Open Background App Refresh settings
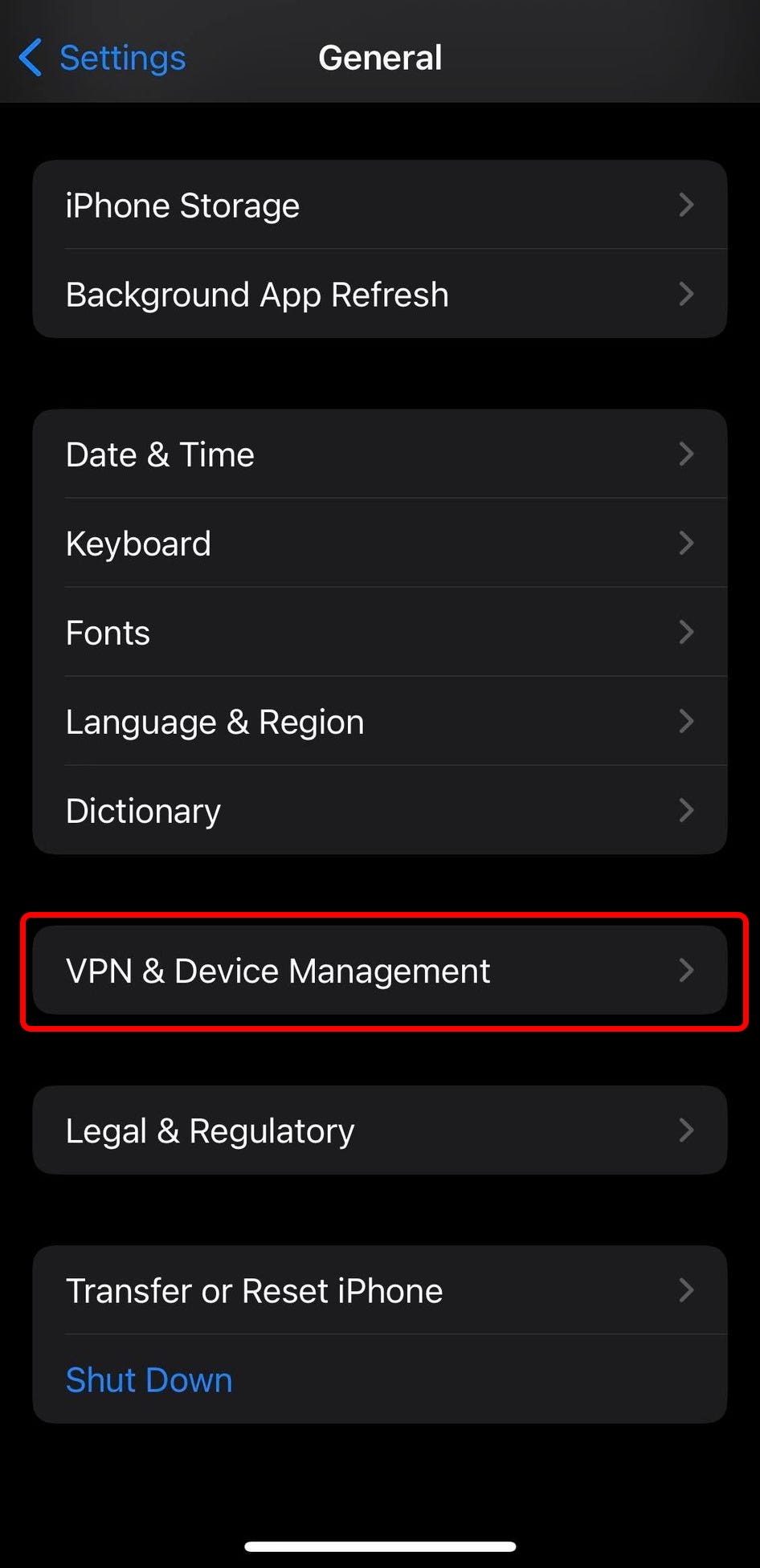760x1568 pixels. click(256, 294)
